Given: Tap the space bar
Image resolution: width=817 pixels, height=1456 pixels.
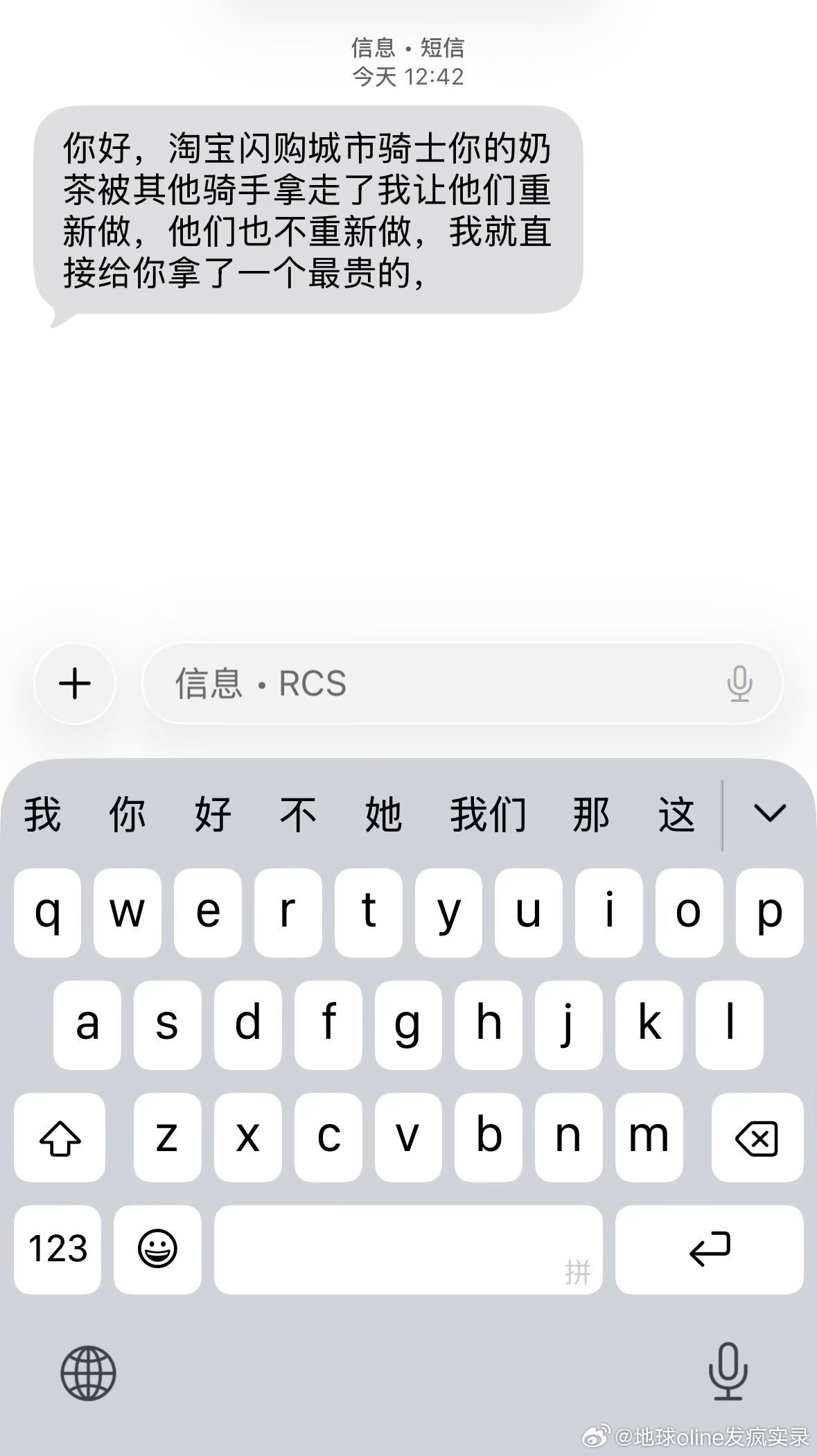Looking at the screenshot, I should coord(407,1249).
